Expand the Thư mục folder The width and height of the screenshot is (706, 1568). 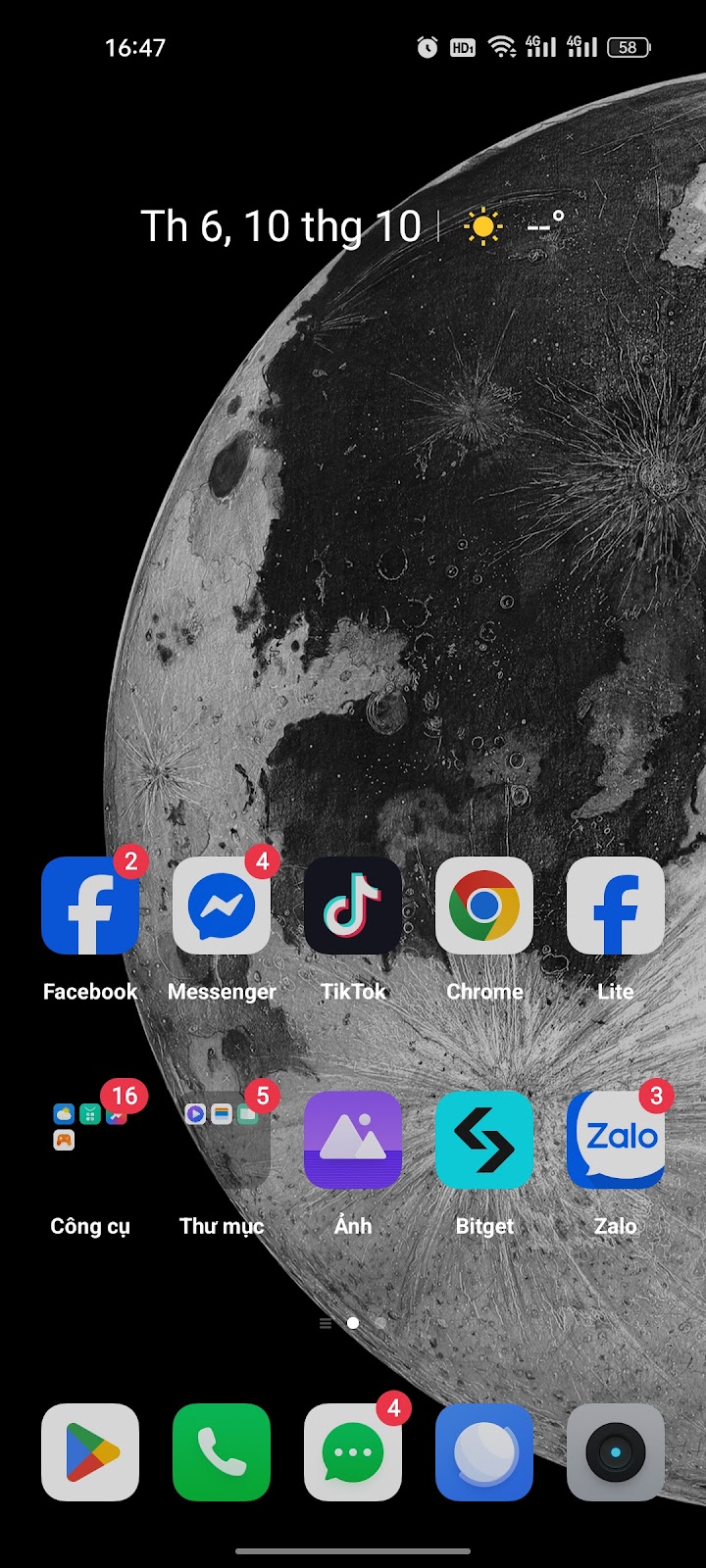[x=222, y=1140]
